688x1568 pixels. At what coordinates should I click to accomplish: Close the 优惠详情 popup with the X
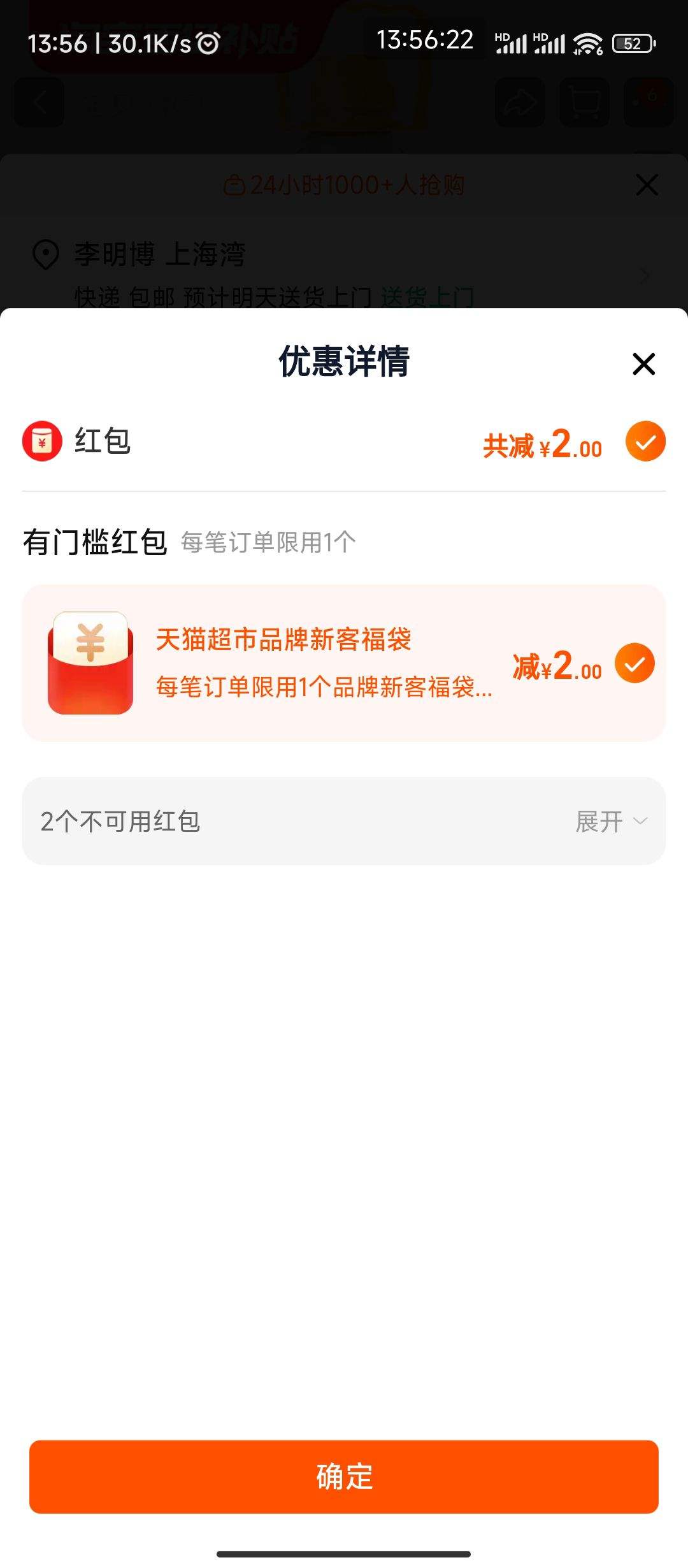[x=643, y=363]
